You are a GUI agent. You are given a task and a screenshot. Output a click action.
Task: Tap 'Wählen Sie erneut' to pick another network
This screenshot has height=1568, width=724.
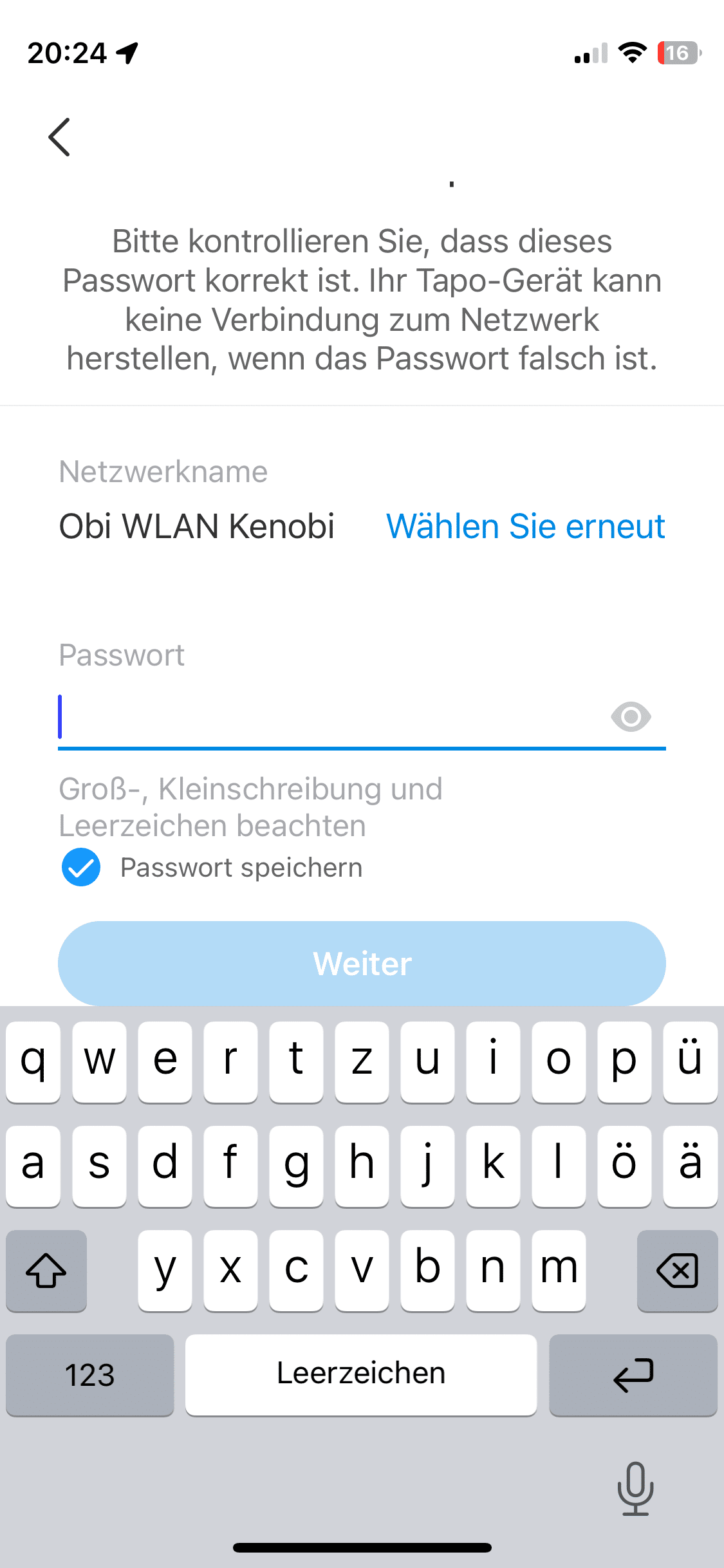pos(525,527)
